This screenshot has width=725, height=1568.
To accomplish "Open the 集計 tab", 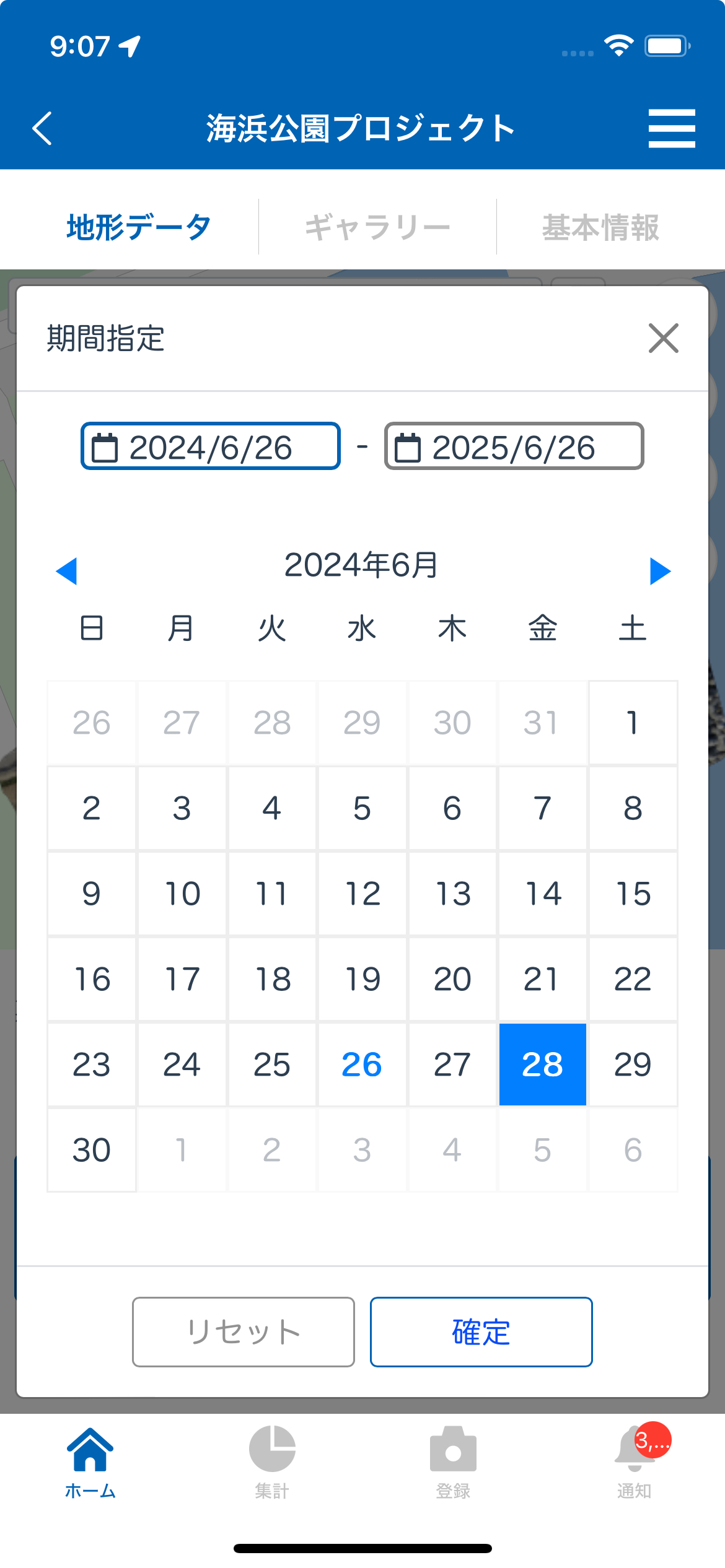I will tap(272, 1461).
